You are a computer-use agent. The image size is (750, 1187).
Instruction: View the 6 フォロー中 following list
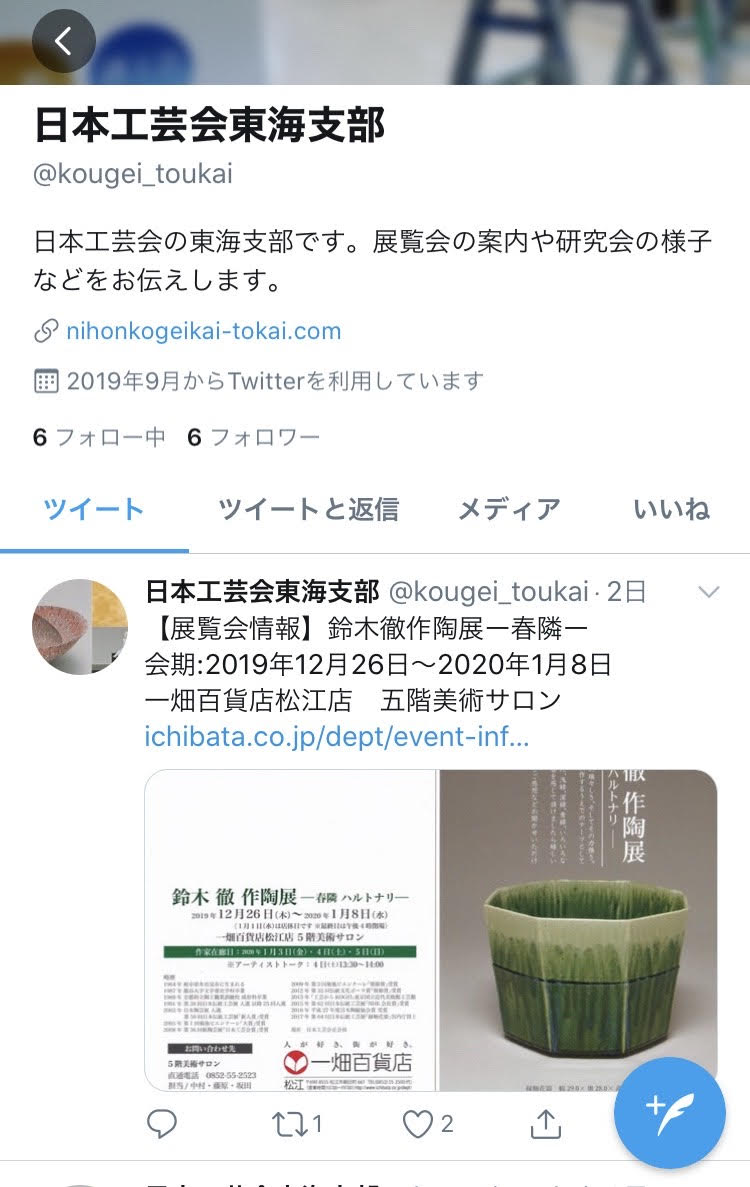99,437
